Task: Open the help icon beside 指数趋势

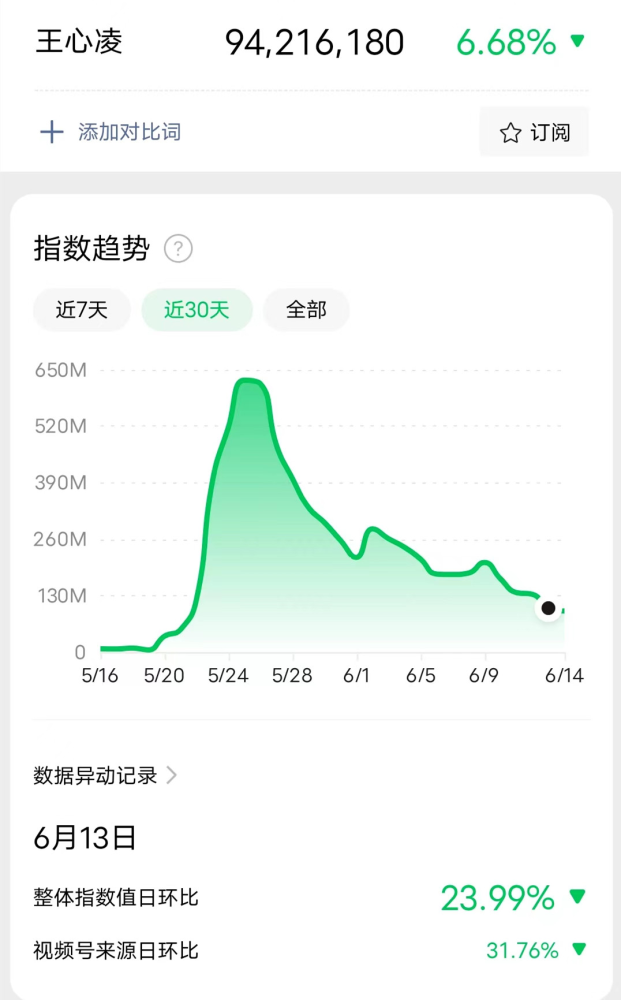Action: tap(179, 249)
